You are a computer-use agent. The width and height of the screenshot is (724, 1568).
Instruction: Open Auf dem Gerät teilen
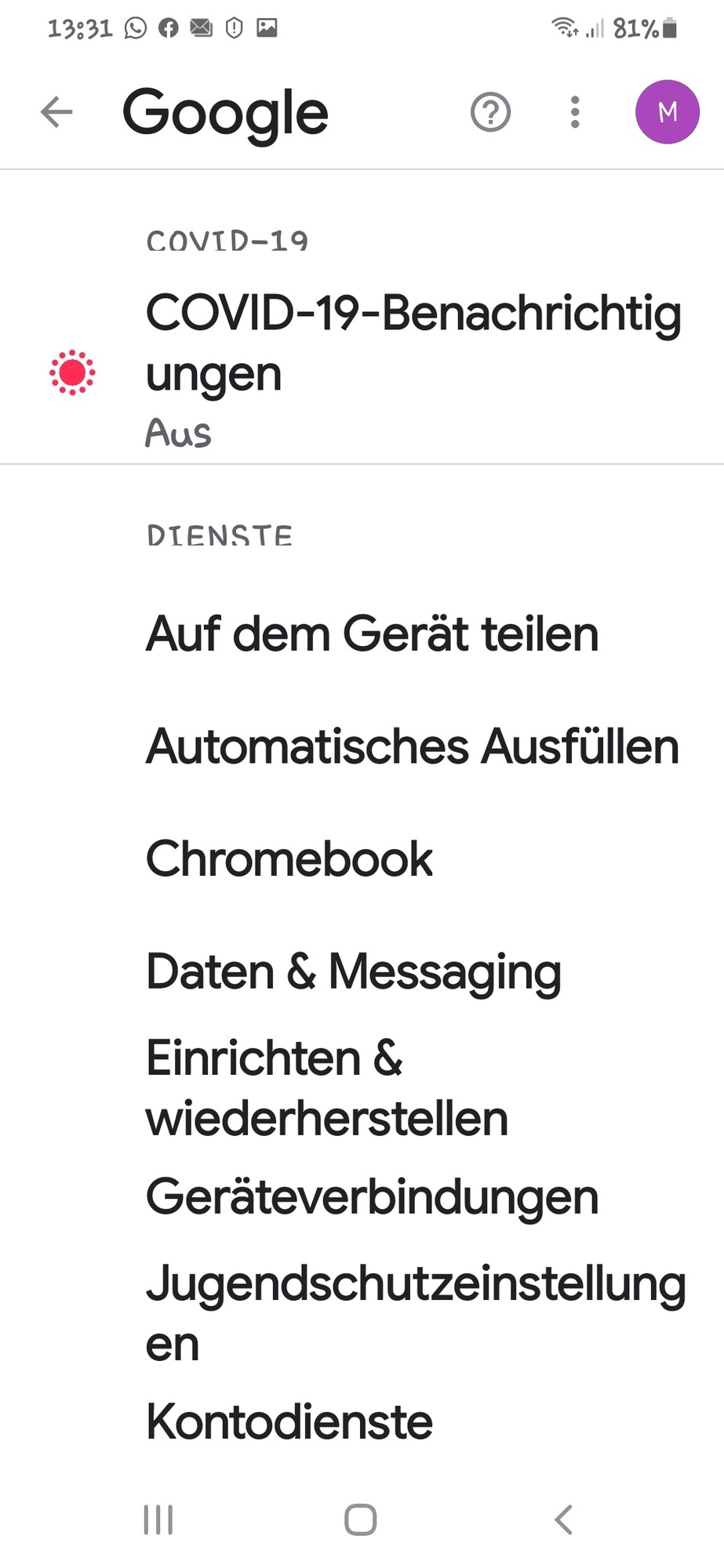click(x=372, y=633)
